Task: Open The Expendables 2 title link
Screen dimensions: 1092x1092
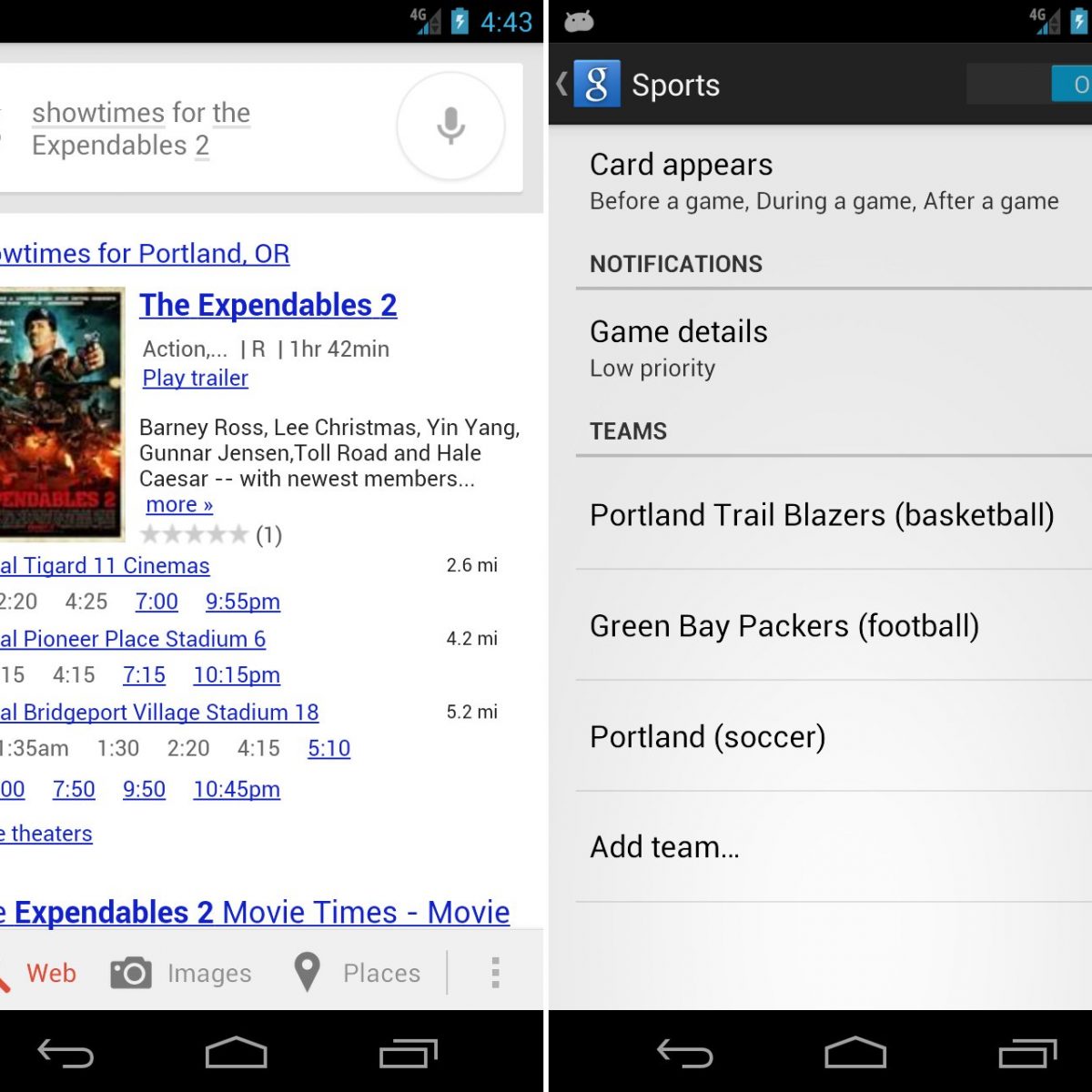Action: coord(268,305)
